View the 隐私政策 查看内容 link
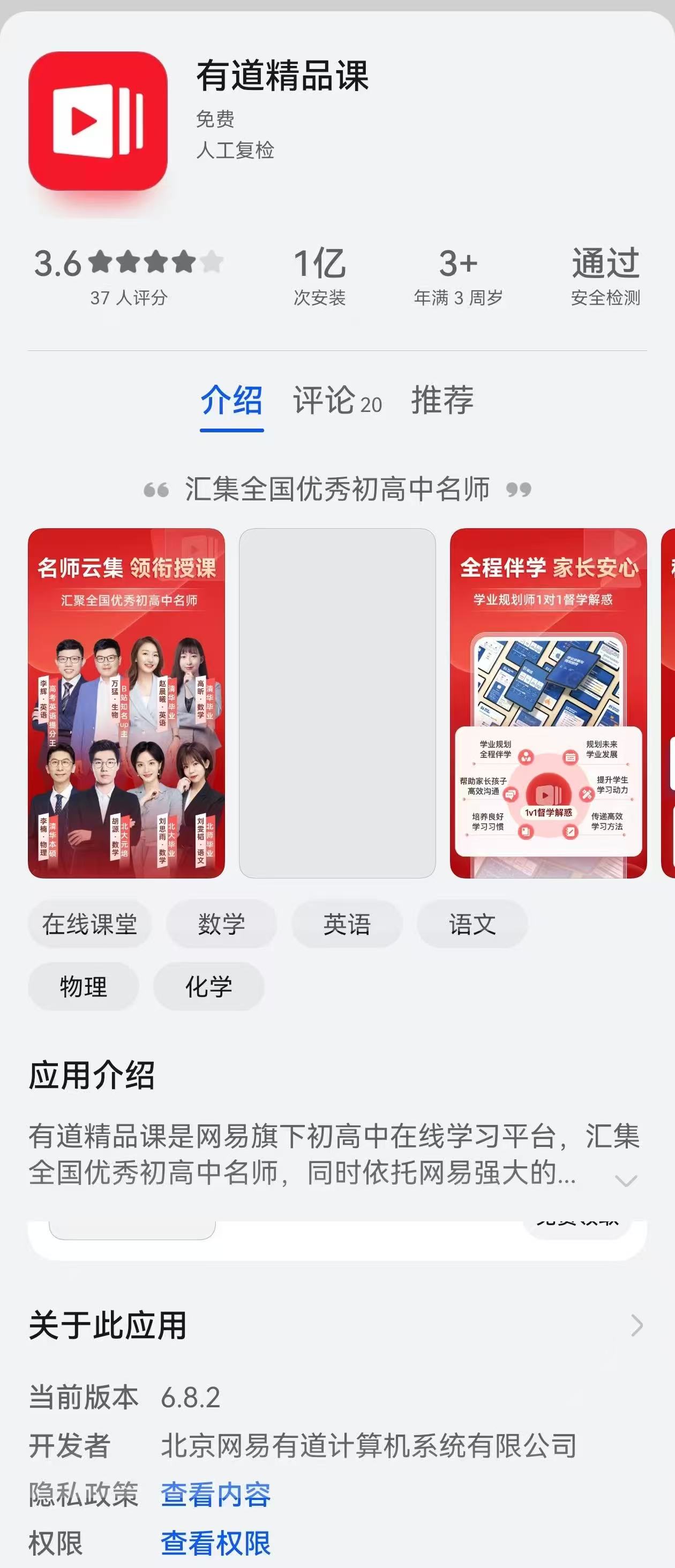The image size is (675, 1568). [215, 1495]
